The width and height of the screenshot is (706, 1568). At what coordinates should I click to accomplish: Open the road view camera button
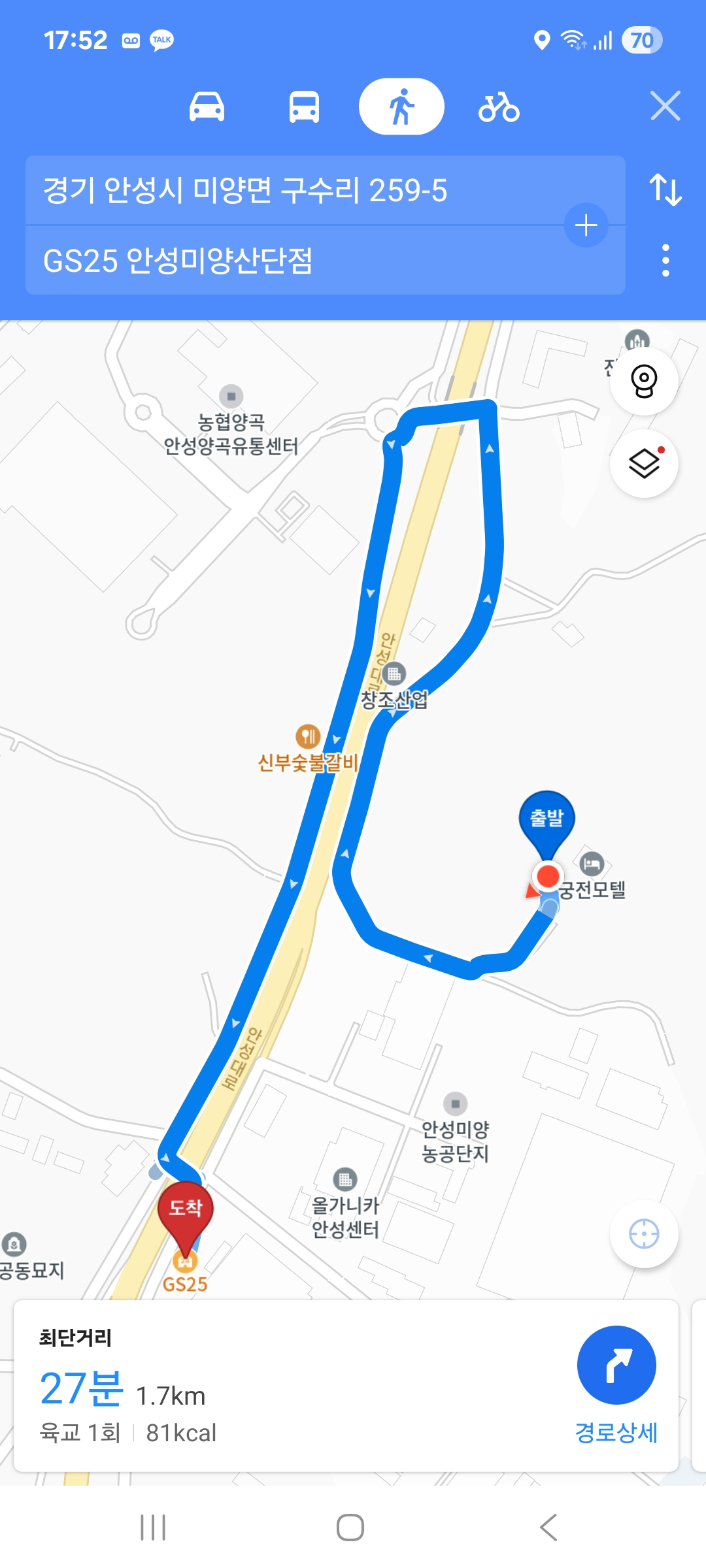(644, 381)
